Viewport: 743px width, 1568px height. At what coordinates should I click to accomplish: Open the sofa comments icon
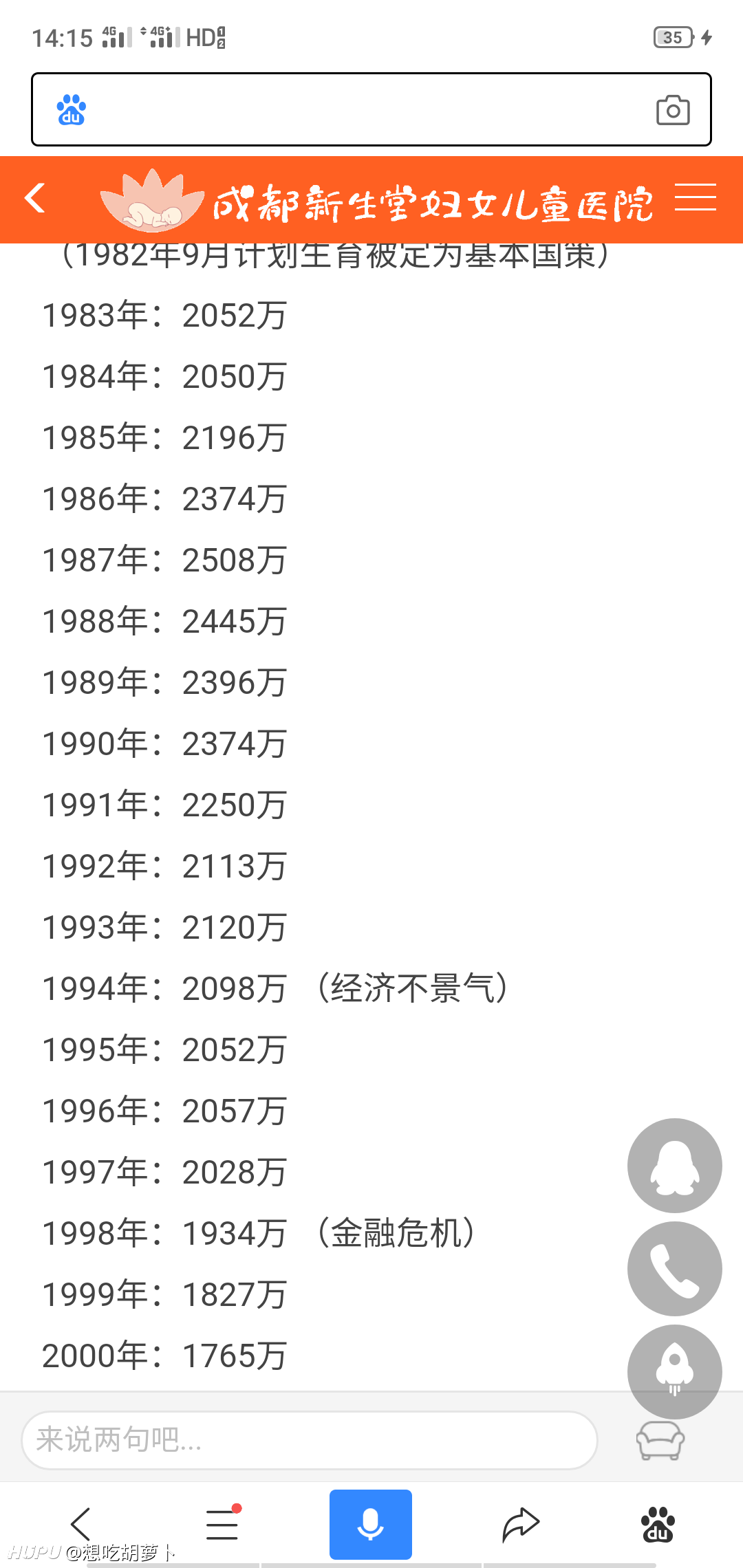point(660,1440)
